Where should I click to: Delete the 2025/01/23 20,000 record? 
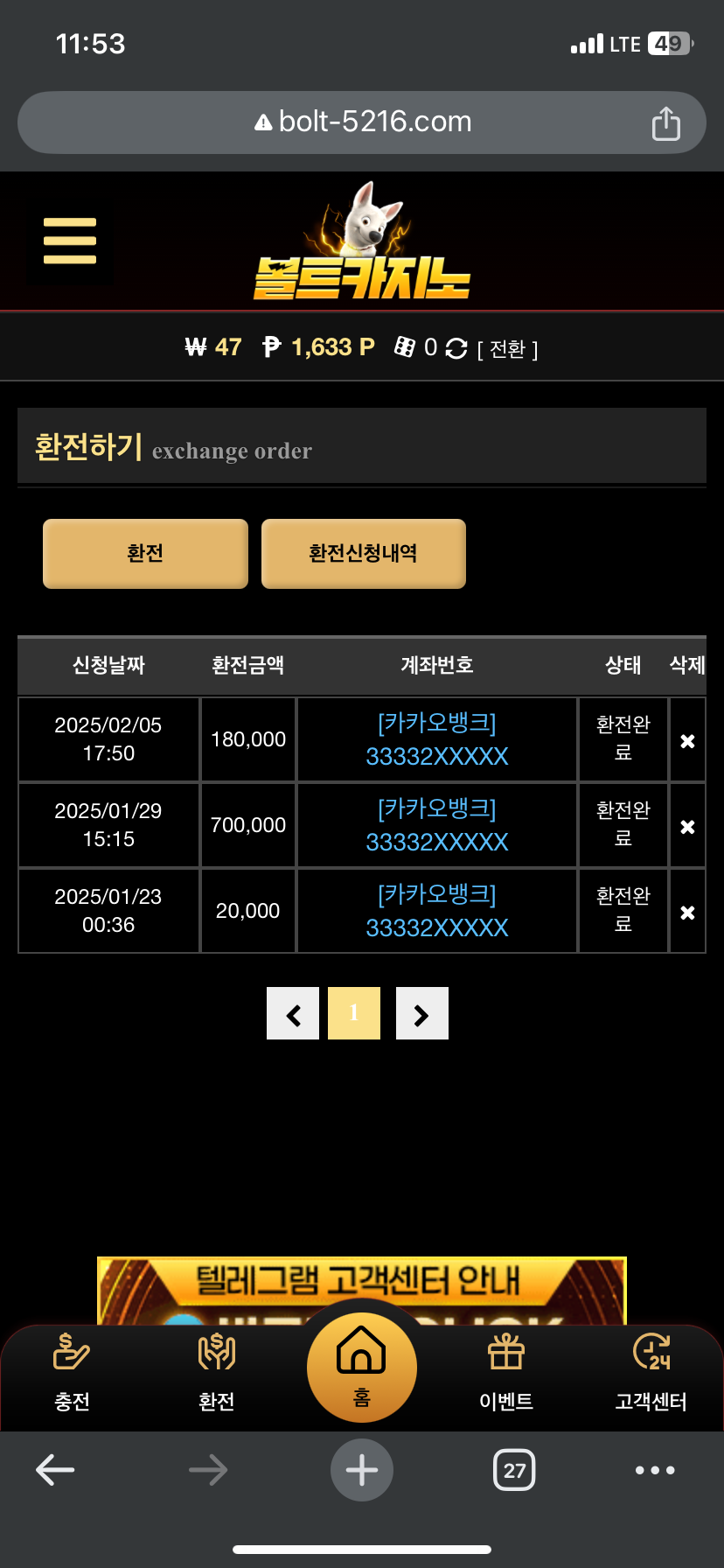coord(687,912)
